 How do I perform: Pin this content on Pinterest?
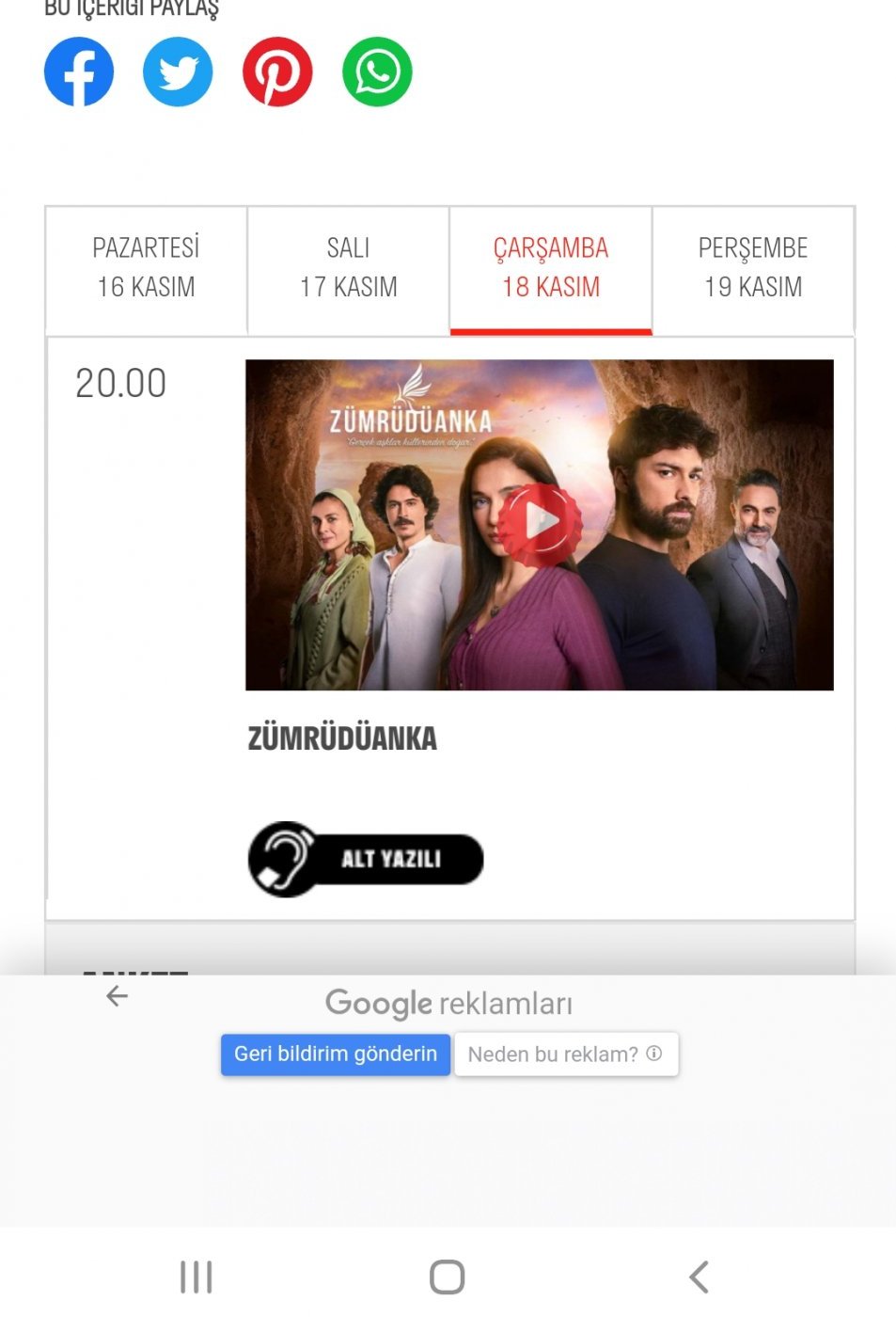[277, 72]
